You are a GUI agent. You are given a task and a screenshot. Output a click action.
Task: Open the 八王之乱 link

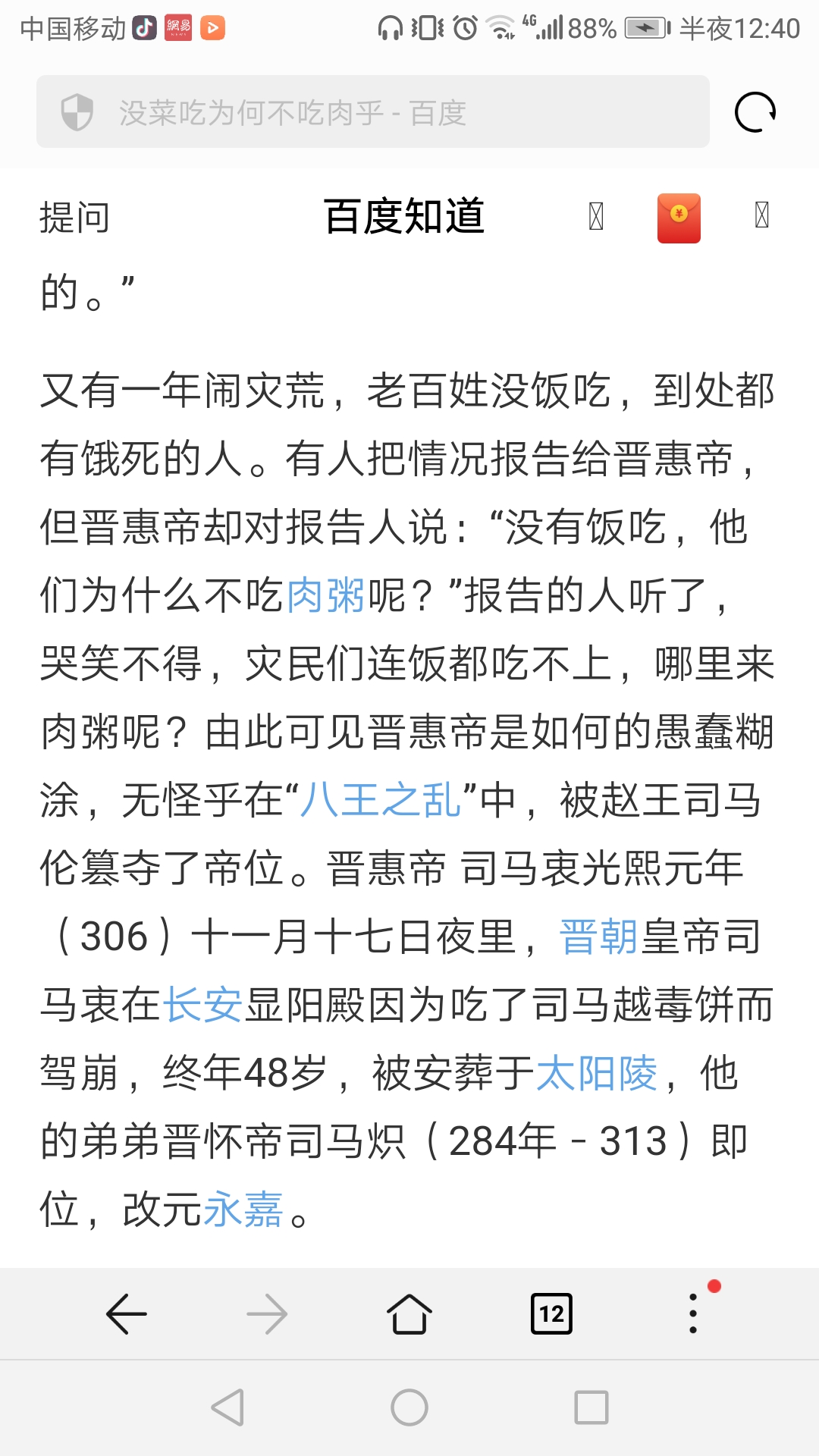pos(381,800)
